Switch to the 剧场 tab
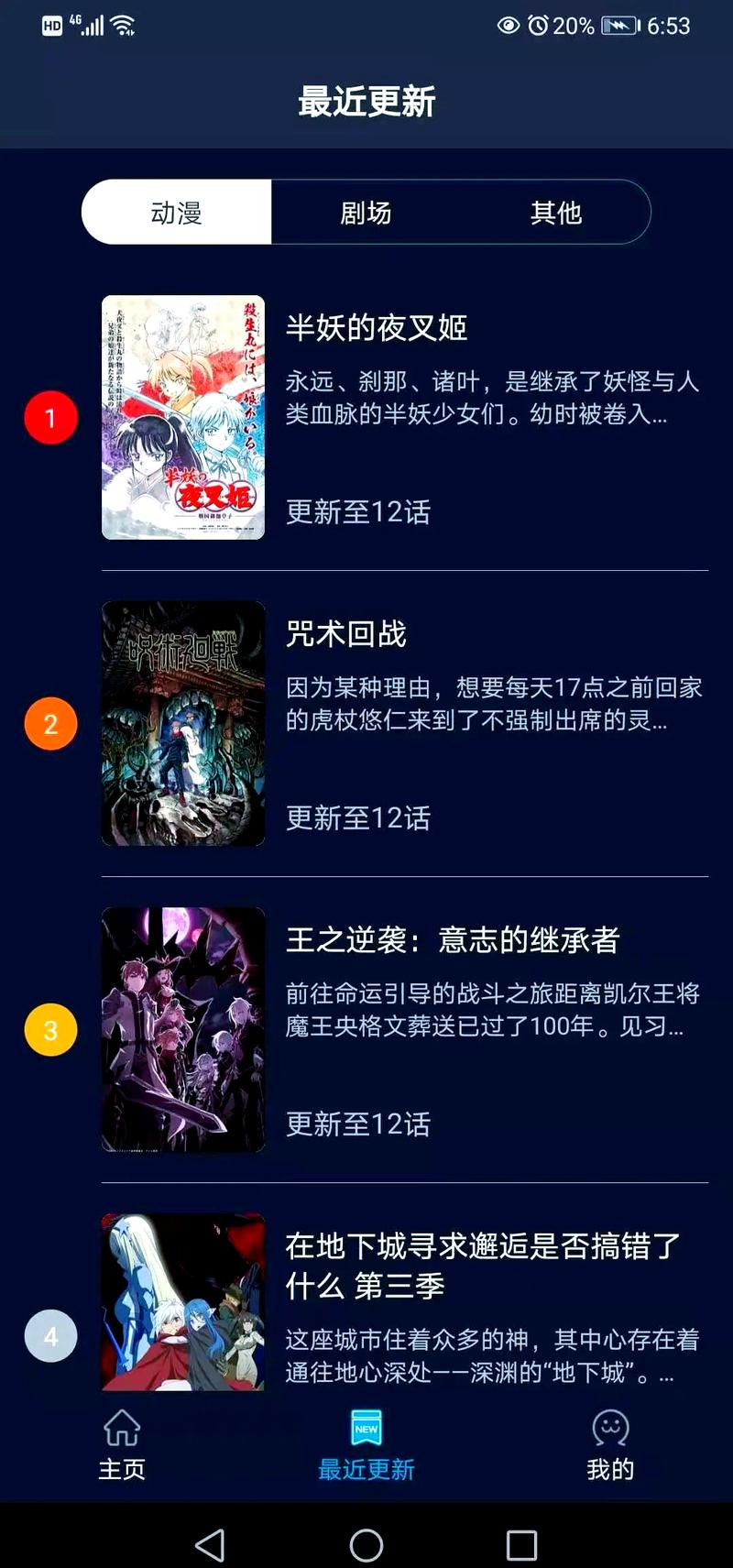This screenshot has width=733, height=1568. coord(366,212)
